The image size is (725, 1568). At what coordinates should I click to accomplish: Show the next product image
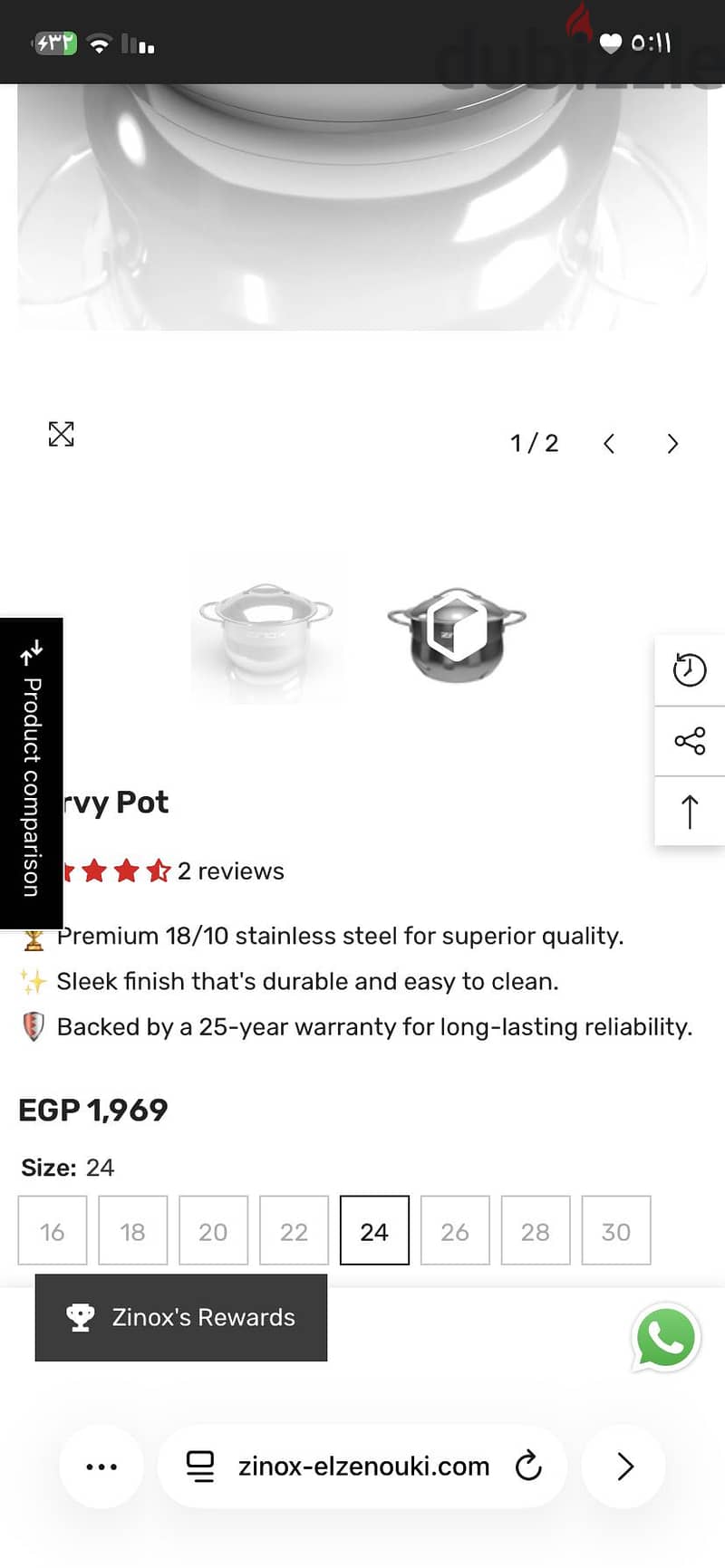(672, 444)
